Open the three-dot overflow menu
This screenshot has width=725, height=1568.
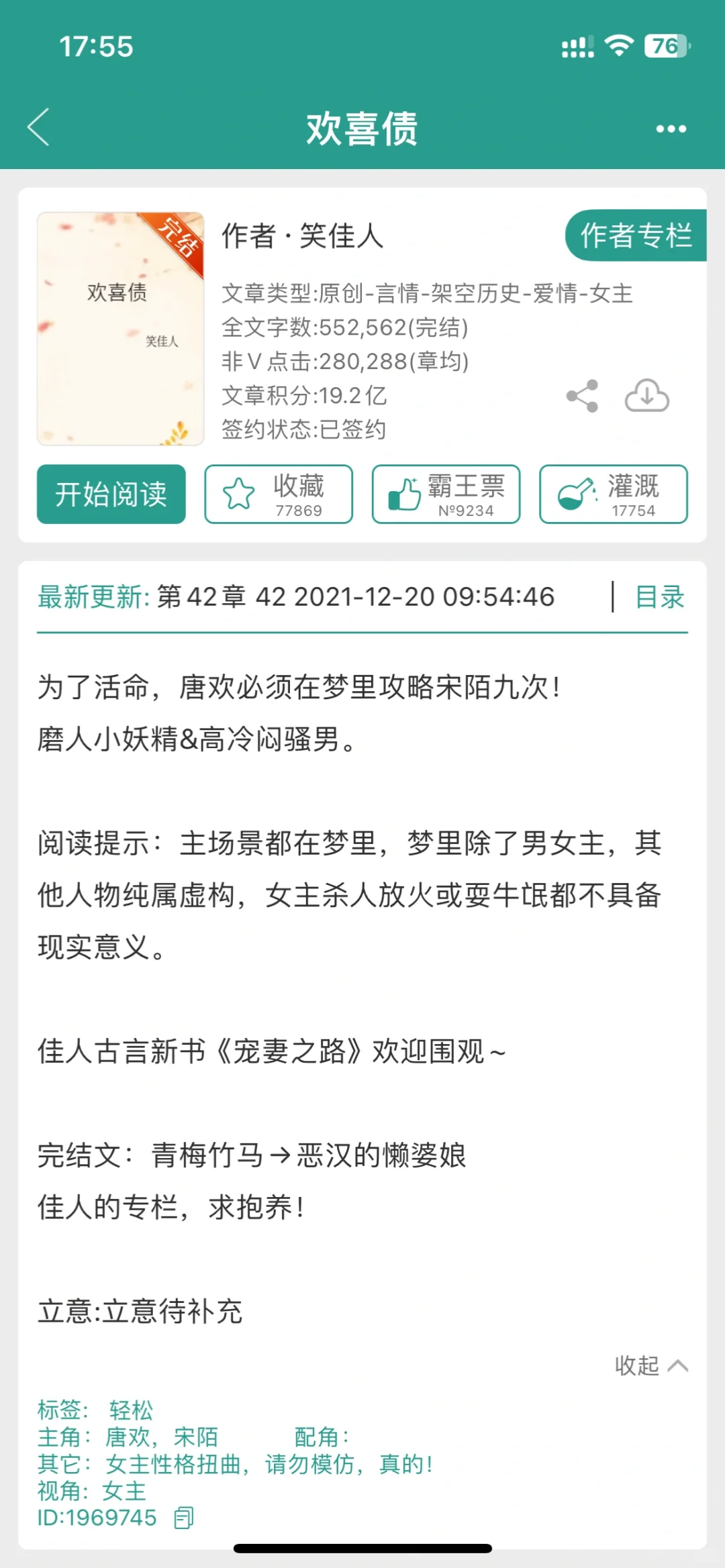click(671, 128)
